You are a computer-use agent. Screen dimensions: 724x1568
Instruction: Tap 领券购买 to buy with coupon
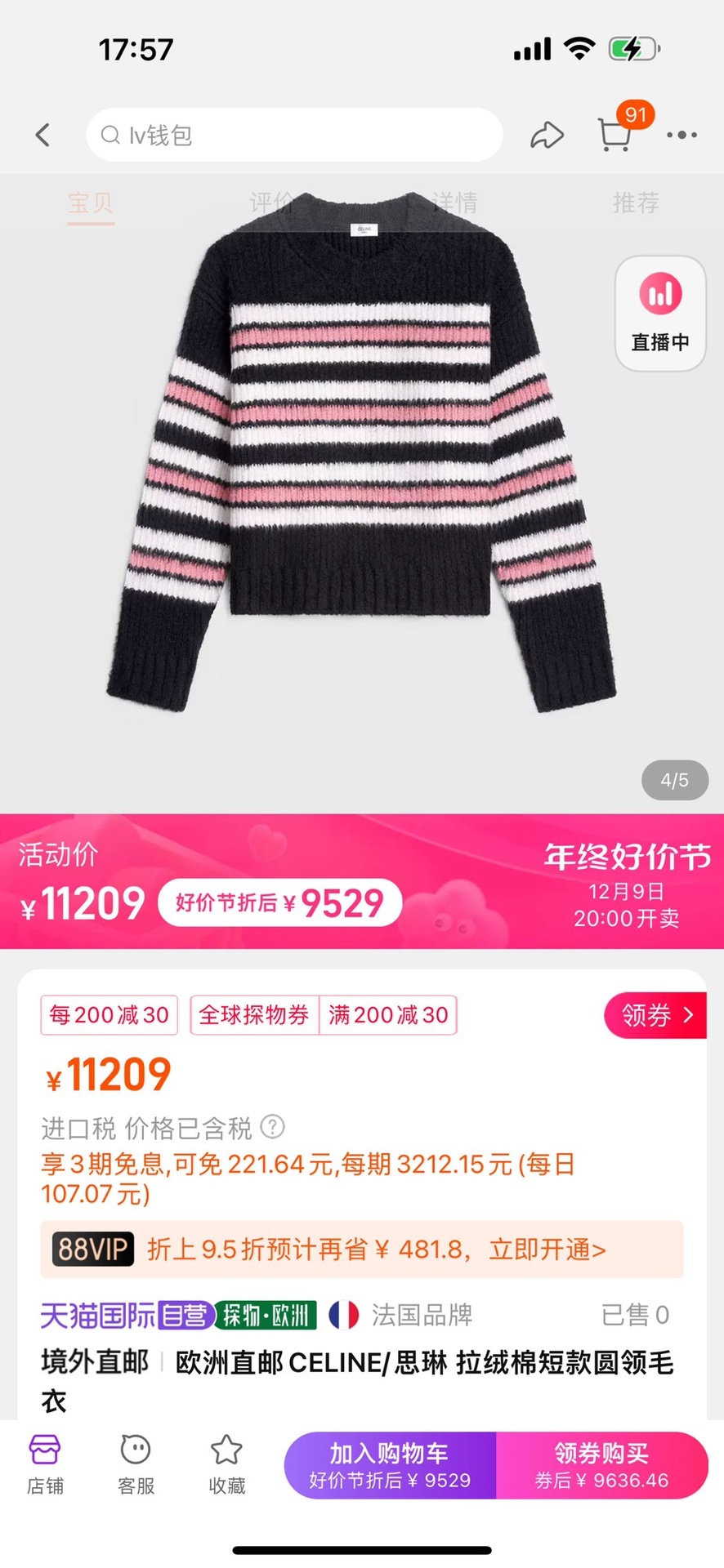click(x=601, y=1465)
